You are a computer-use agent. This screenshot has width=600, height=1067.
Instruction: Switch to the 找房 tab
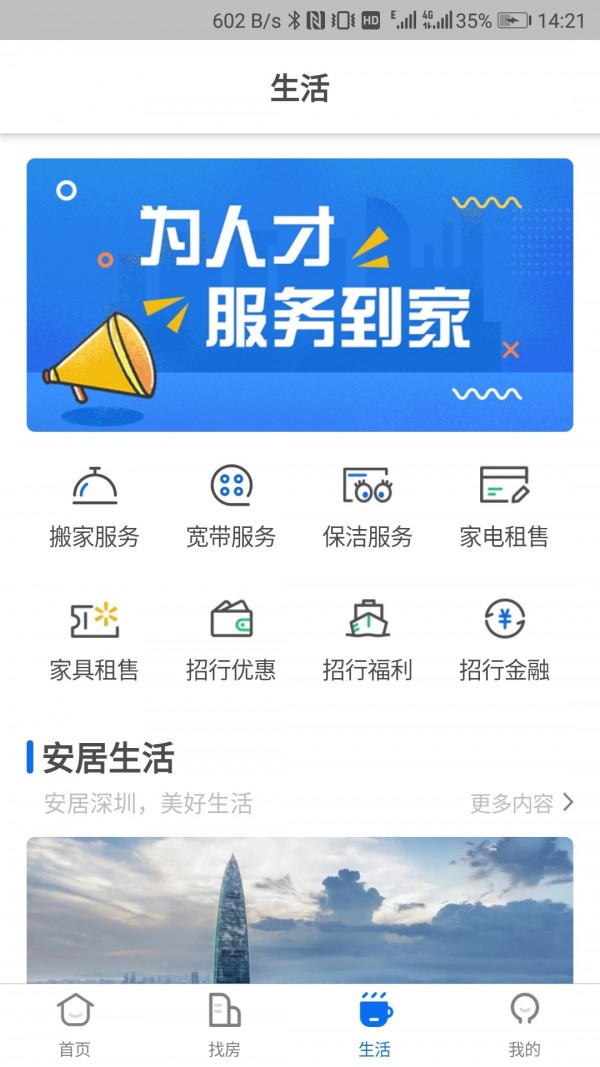click(x=224, y=1025)
